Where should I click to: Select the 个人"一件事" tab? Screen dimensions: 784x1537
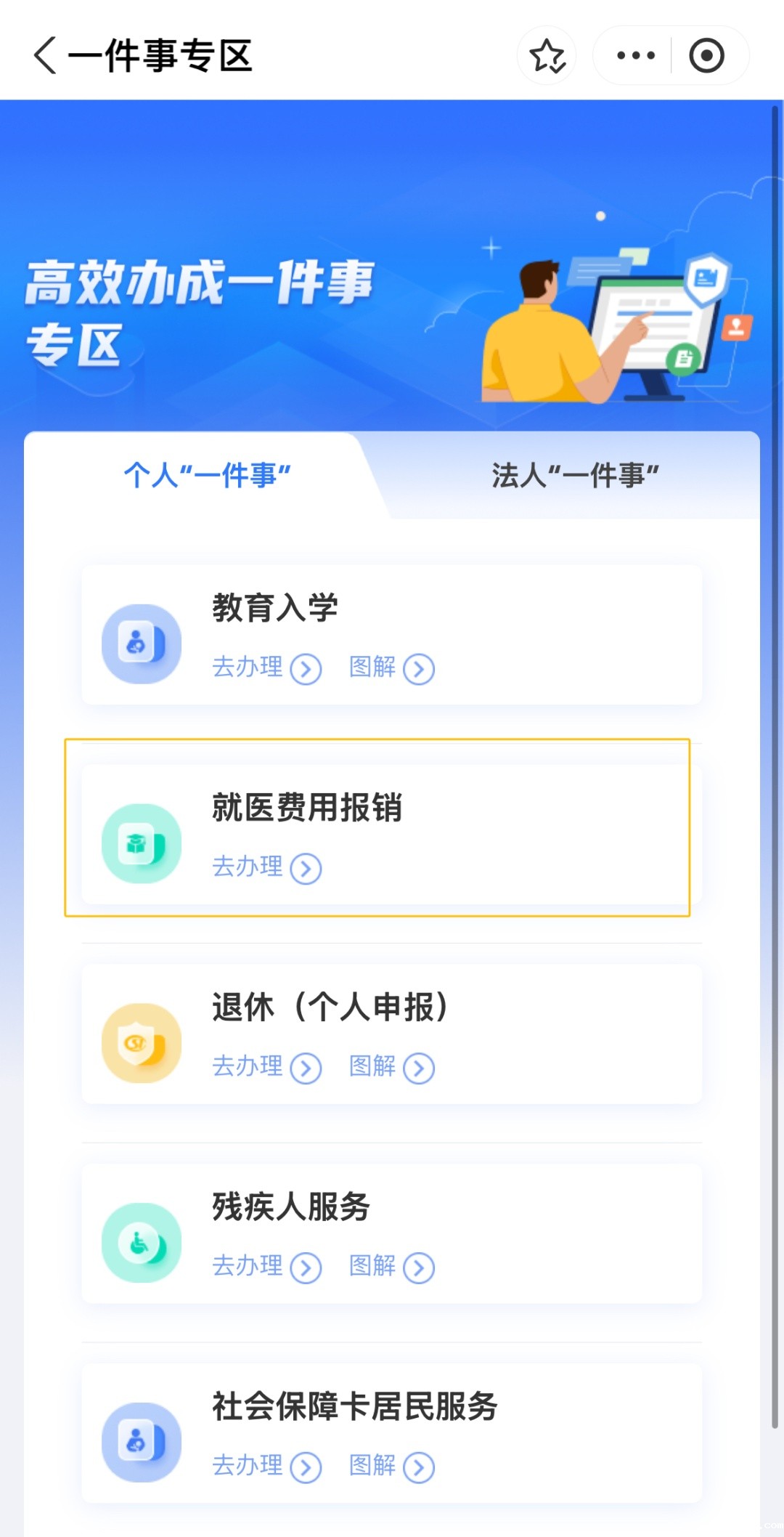207,476
